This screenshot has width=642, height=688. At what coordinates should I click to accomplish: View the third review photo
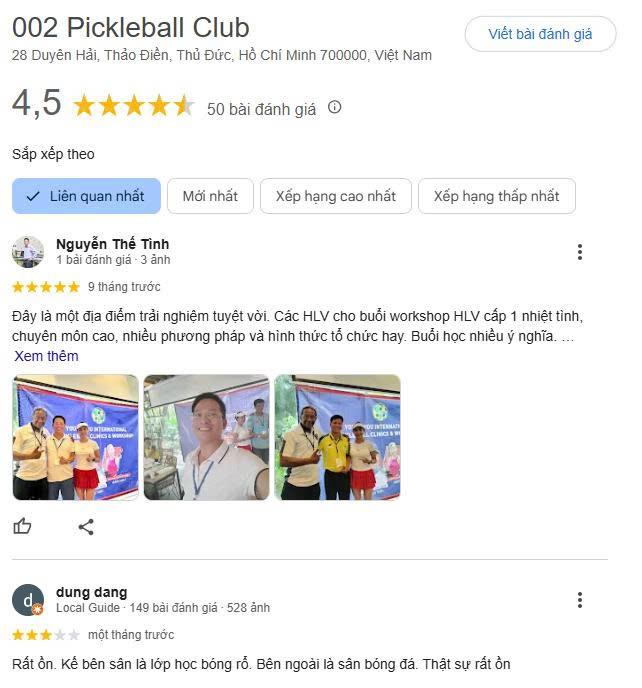pos(337,437)
